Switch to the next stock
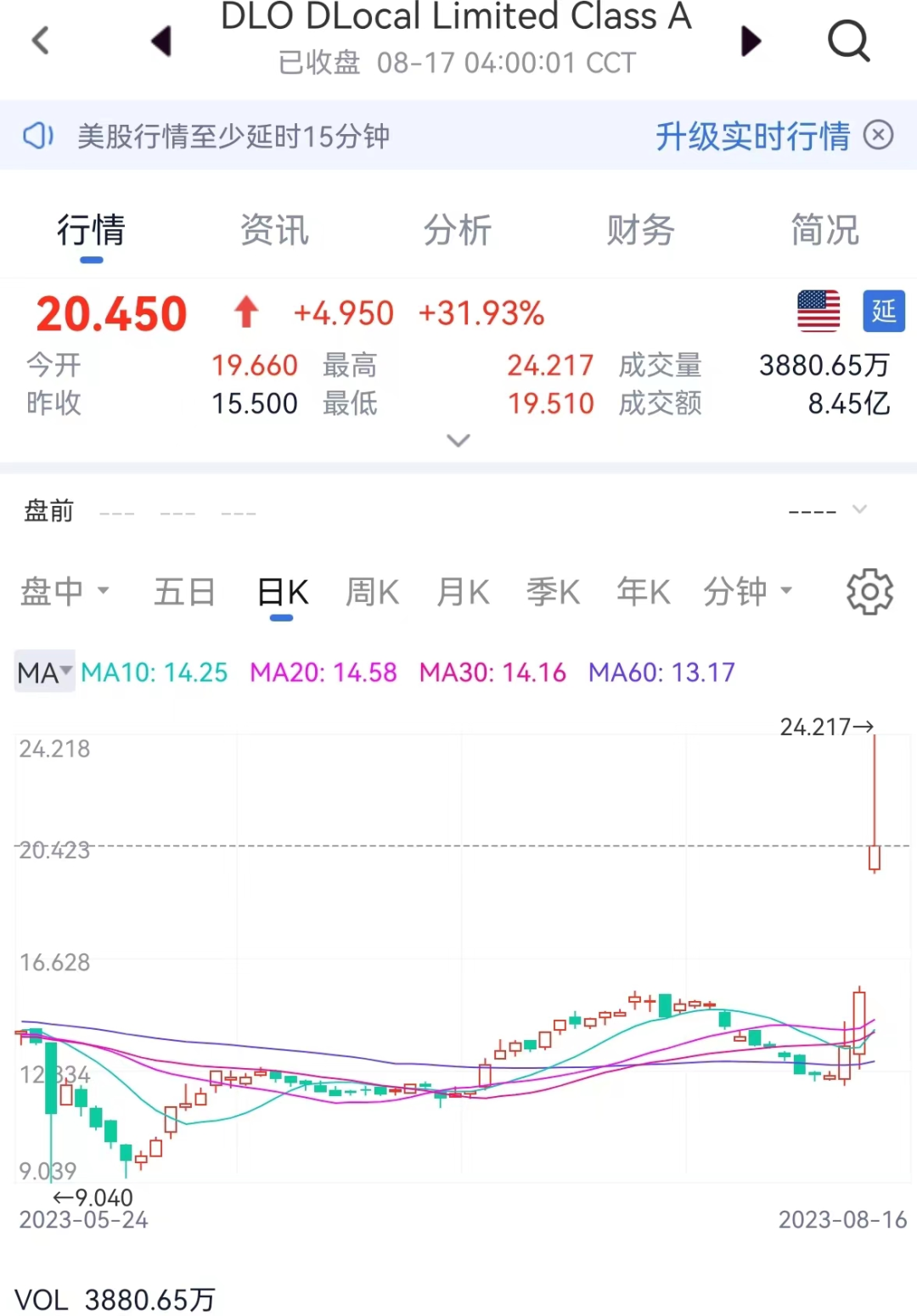 pyautogui.click(x=751, y=40)
